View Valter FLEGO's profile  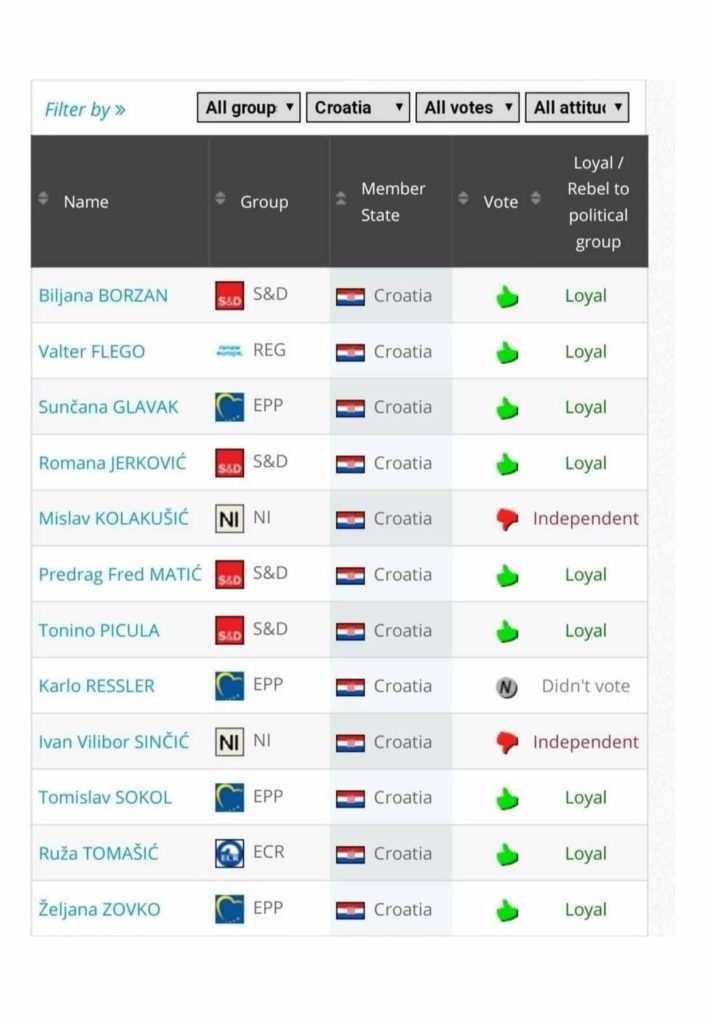coord(91,352)
